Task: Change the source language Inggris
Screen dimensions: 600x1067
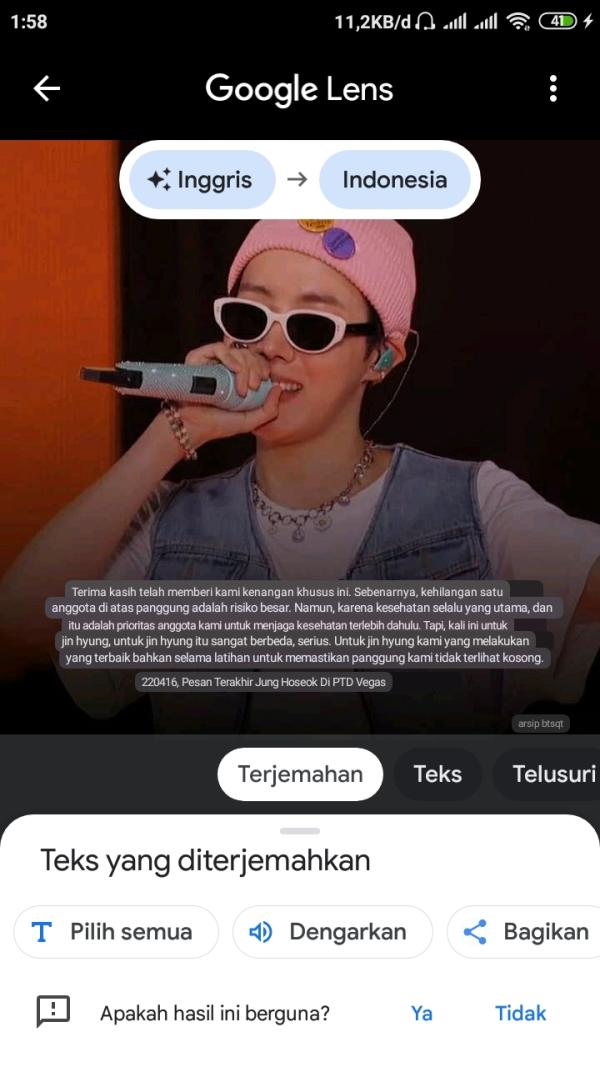Action: (201, 180)
